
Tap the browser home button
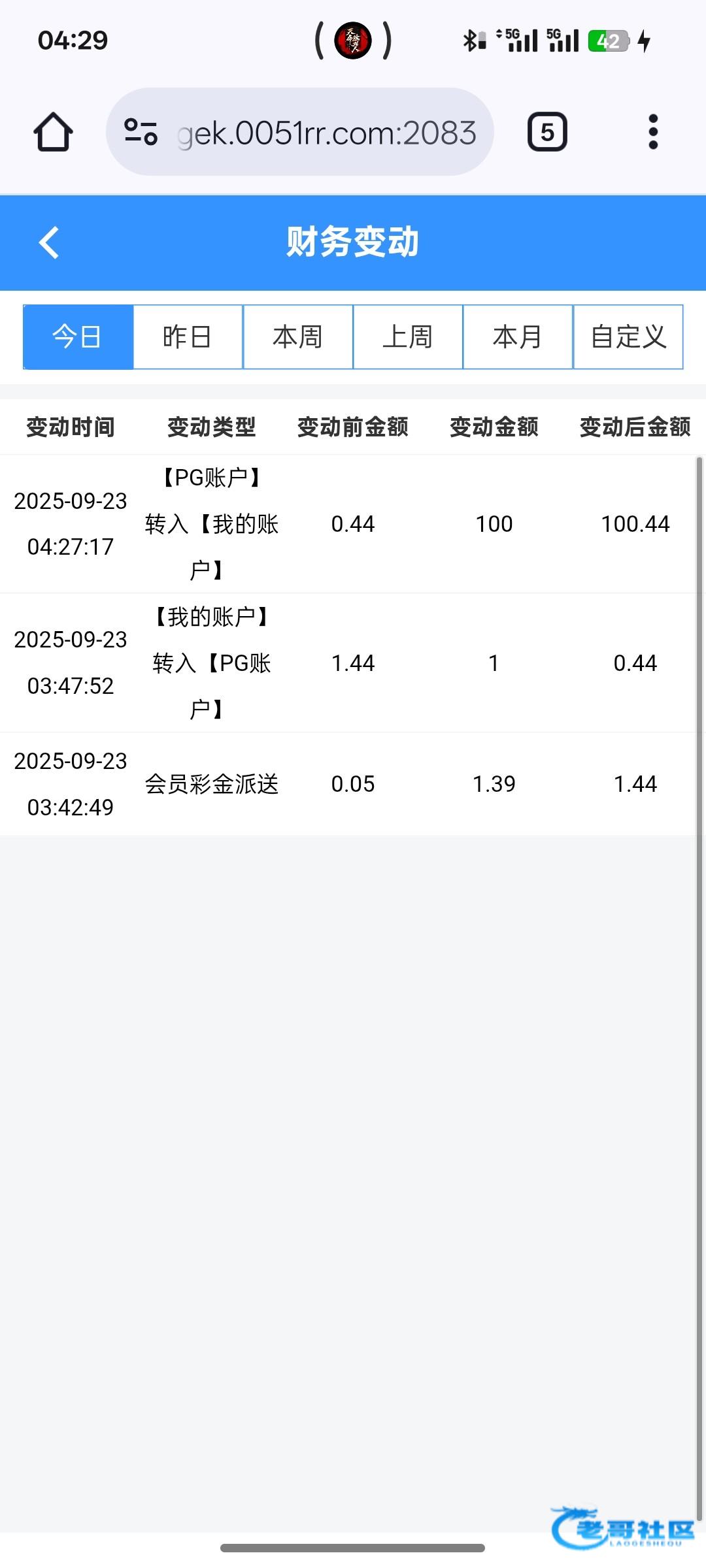point(53,132)
